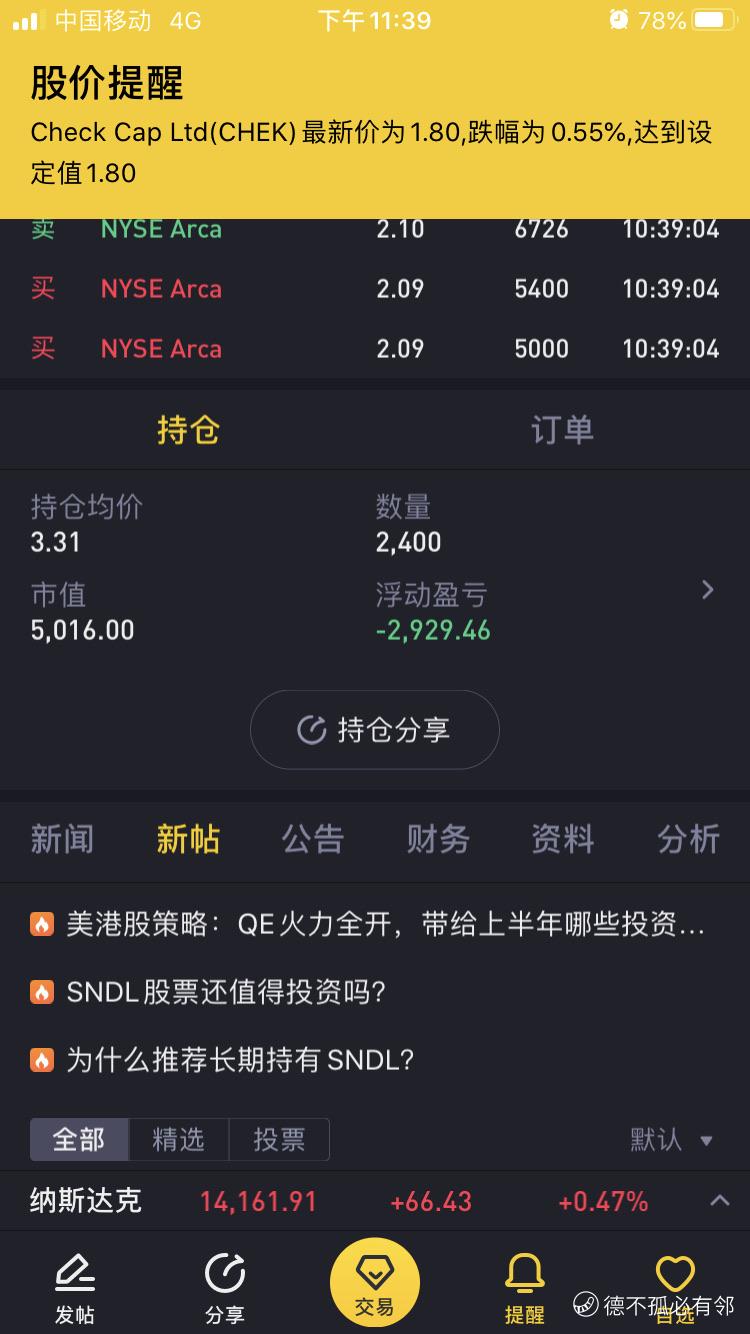The image size is (750, 1334).
Task: Open the post 为什么推荐长期持有SNDL?
Action: click(240, 1059)
